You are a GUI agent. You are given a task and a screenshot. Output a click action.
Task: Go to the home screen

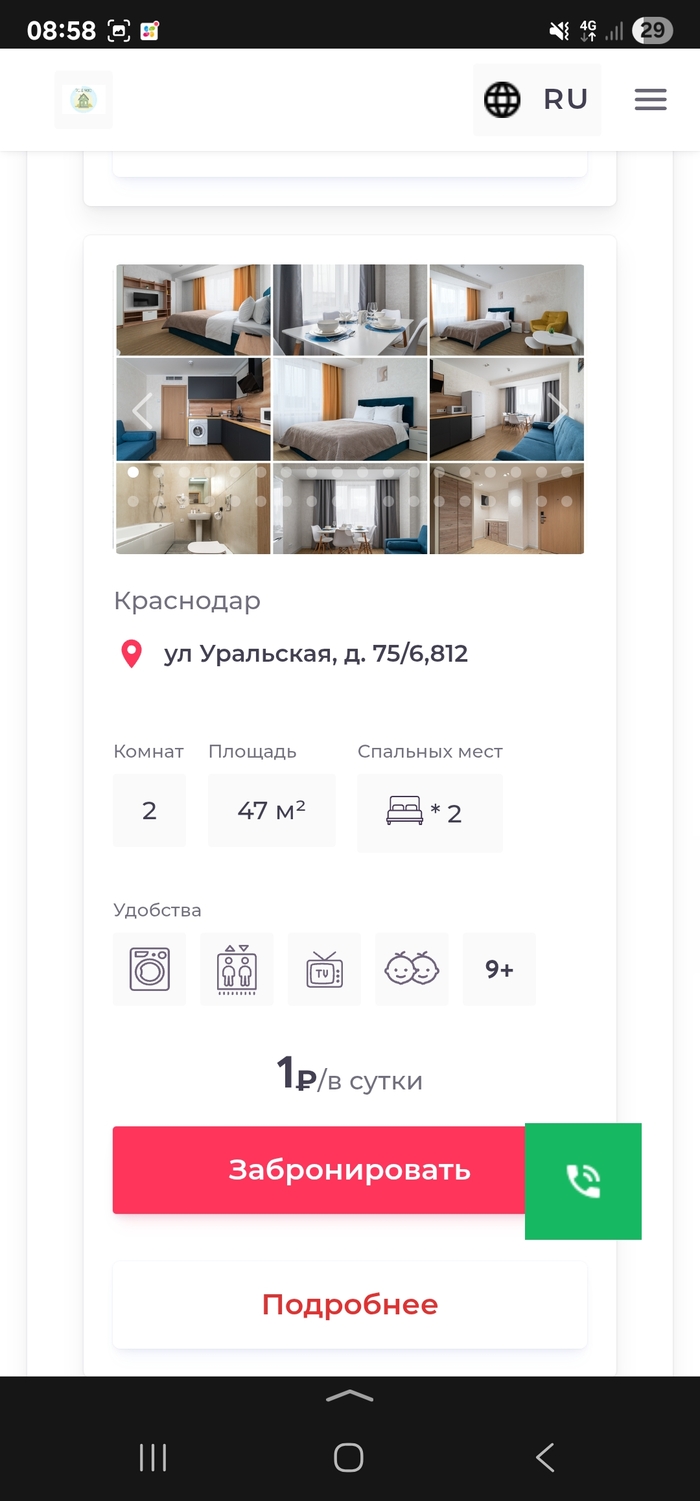click(348, 1458)
